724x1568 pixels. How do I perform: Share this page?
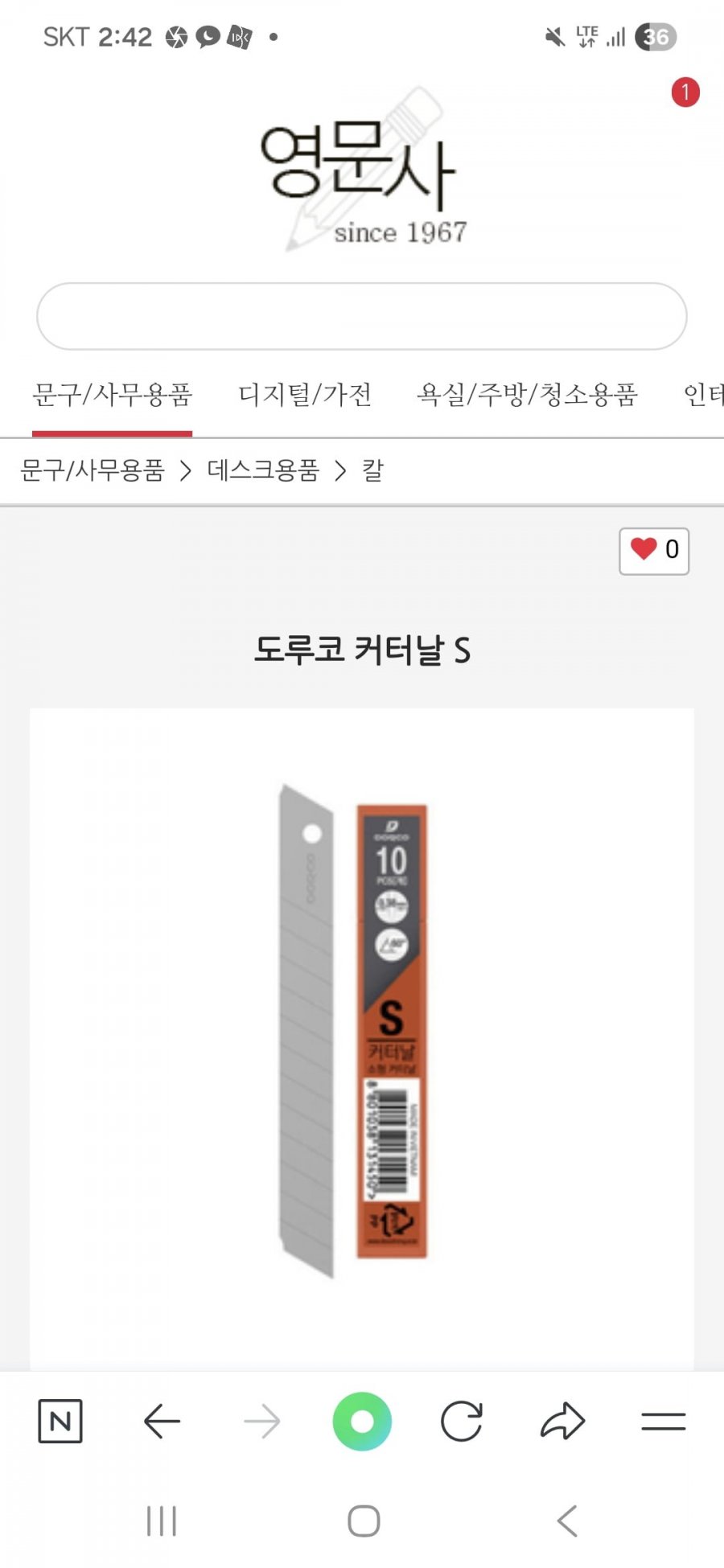[562, 1421]
